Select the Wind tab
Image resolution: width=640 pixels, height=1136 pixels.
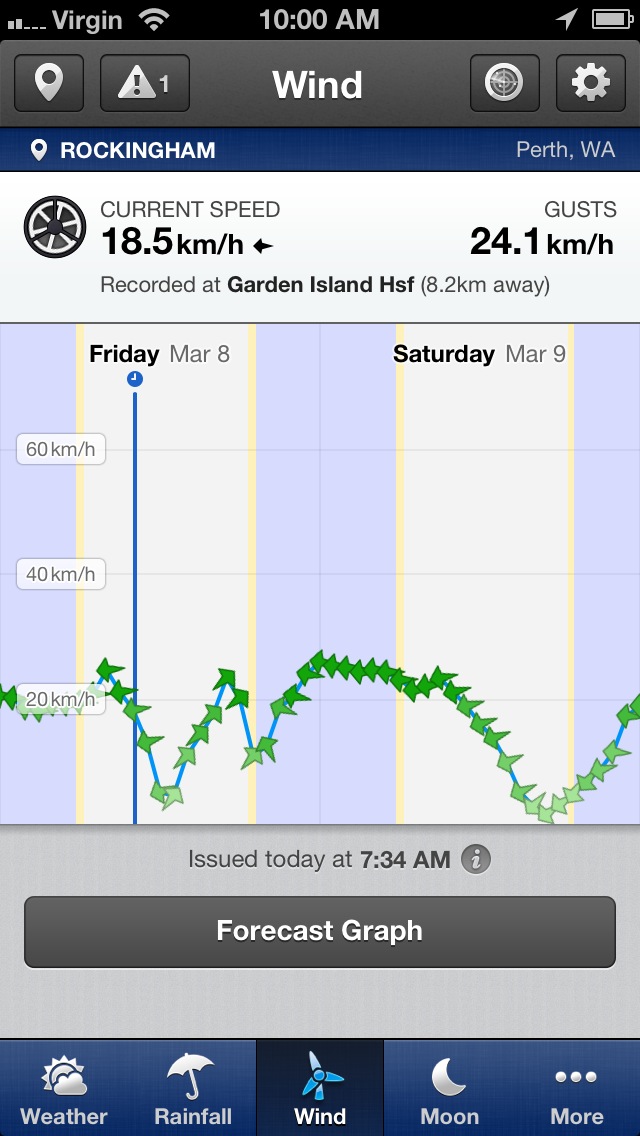(320, 1088)
